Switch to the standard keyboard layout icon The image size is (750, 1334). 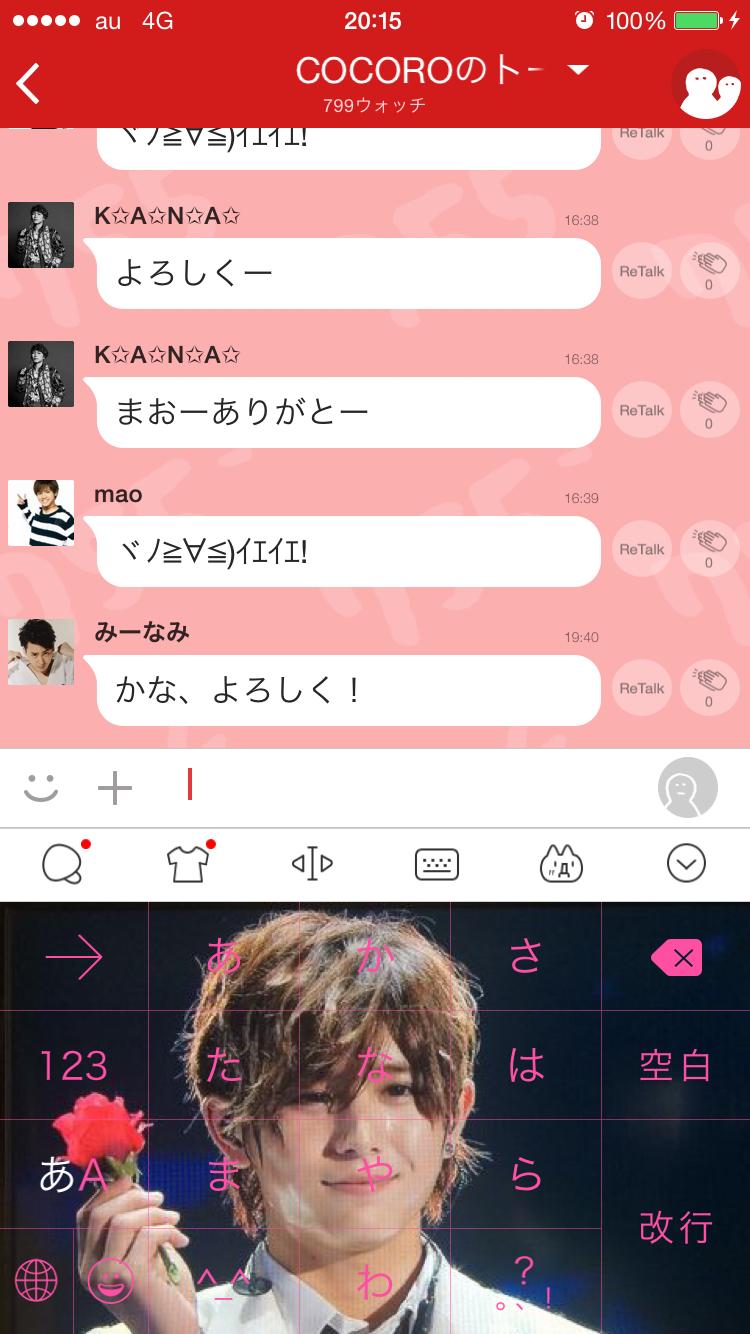(437, 864)
